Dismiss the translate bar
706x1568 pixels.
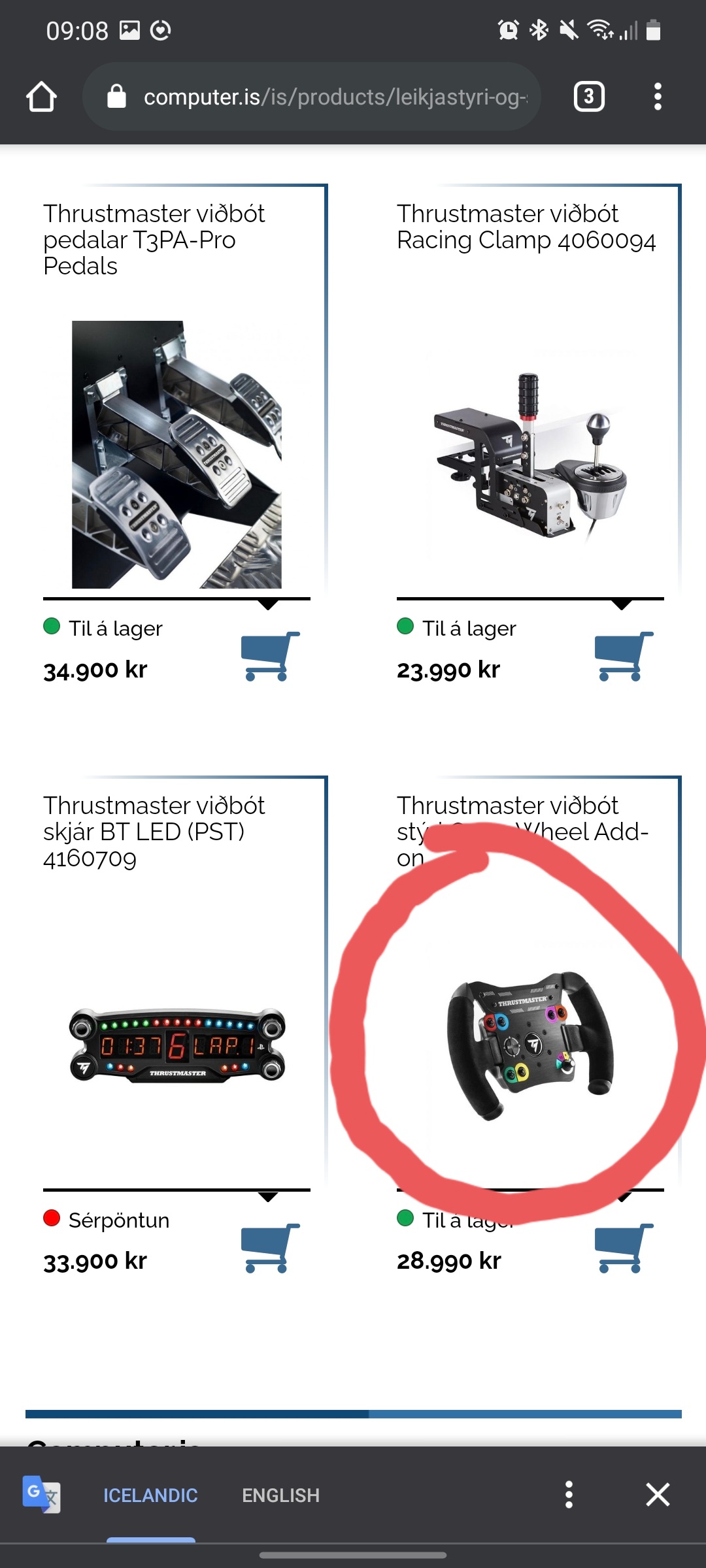(x=658, y=1494)
